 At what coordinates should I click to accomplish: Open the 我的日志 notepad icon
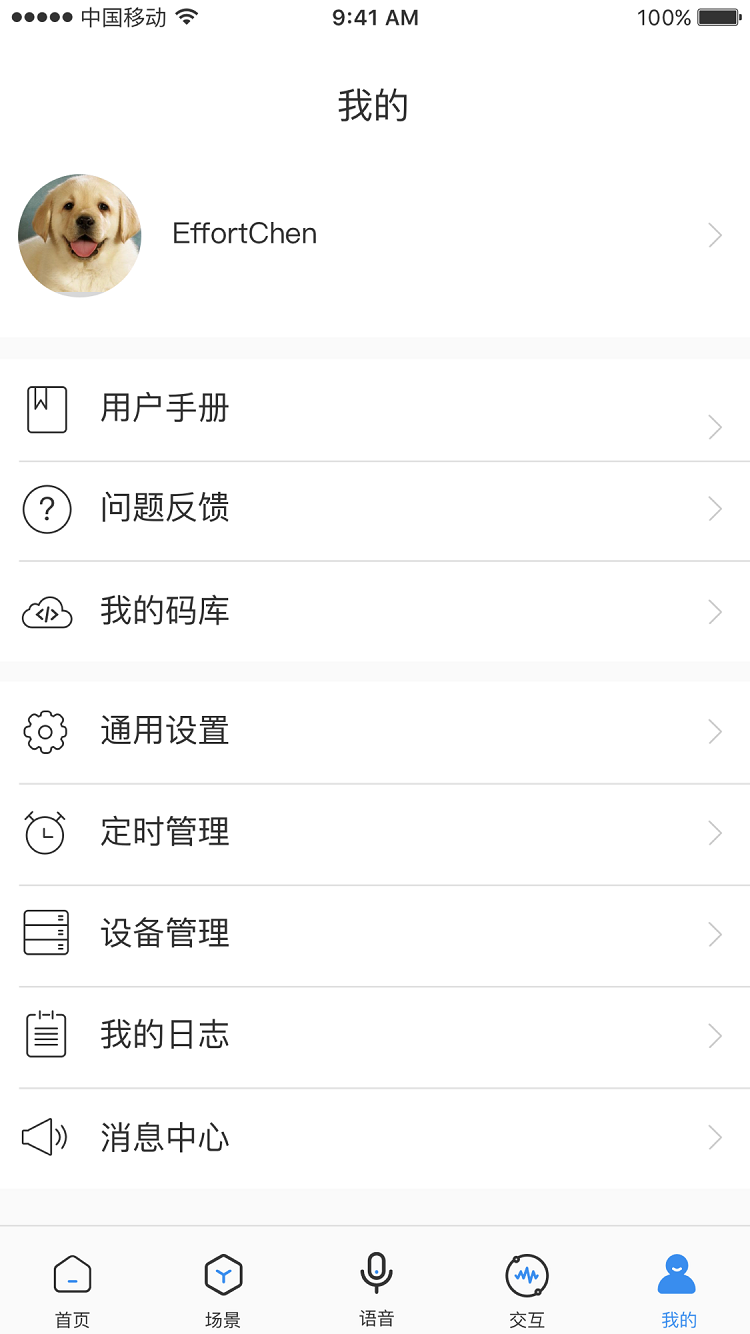click(x=46, y=1035)
